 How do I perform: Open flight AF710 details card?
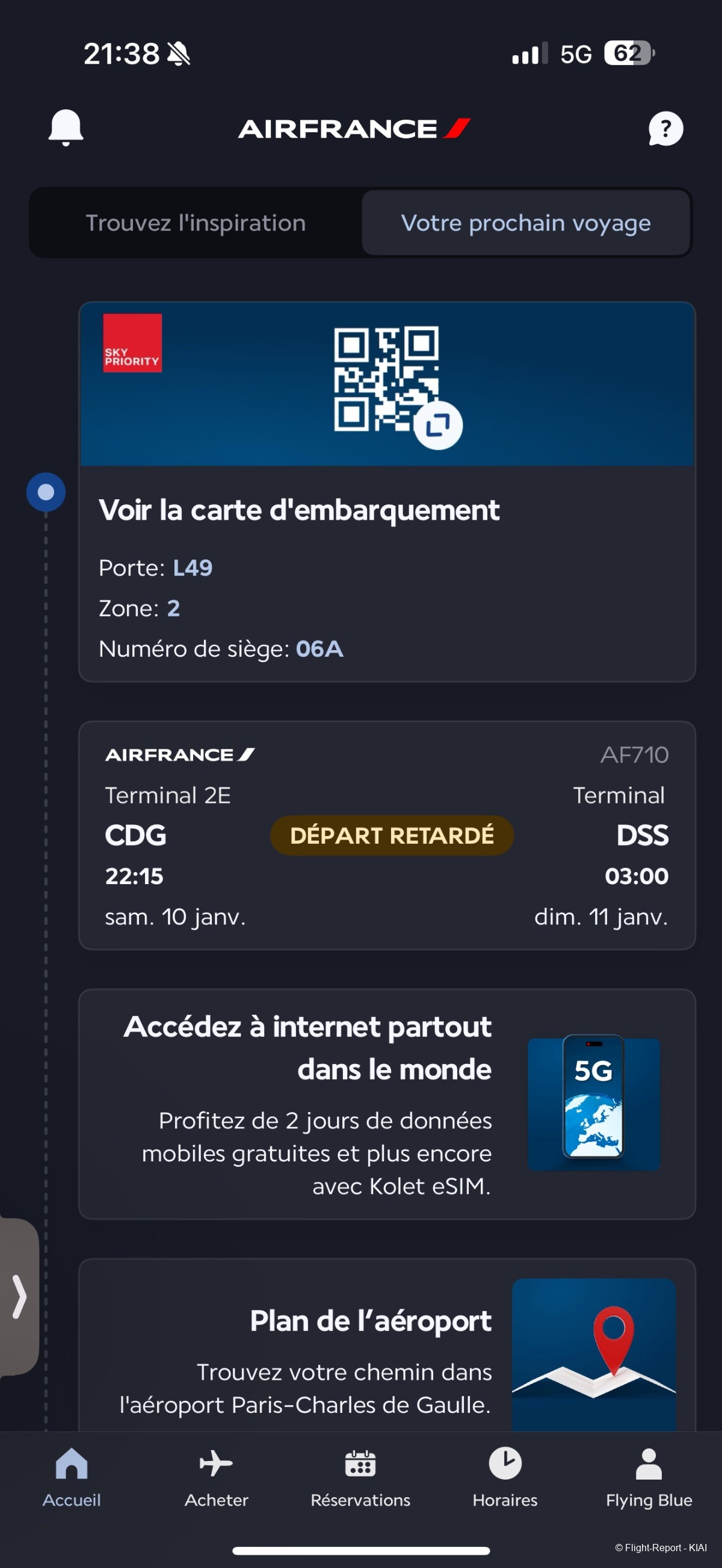click(x=386, y=835)
